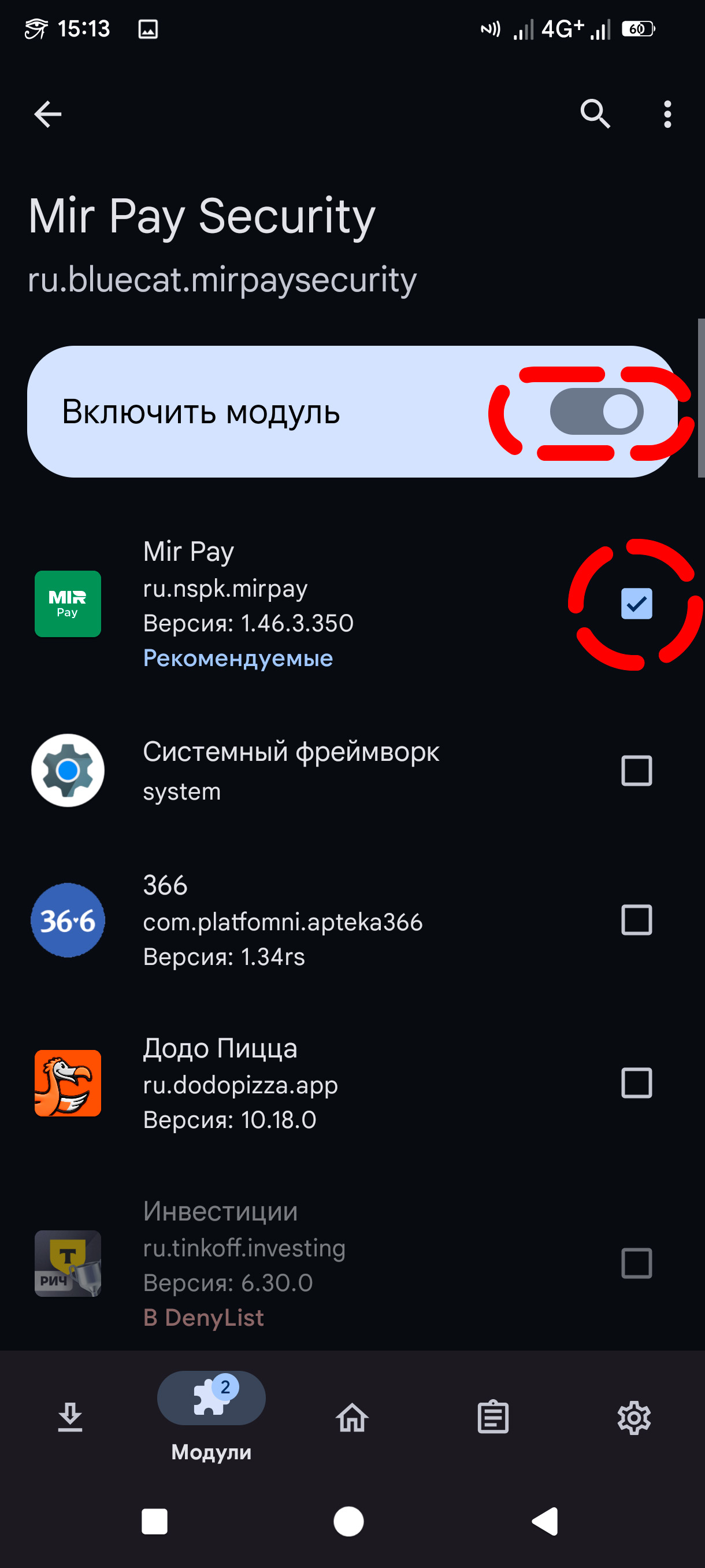705x1568 pixels.
Task: Tick the Додо Пицца checkbox
Action: pyautogui.click(x=636, y=1083)
